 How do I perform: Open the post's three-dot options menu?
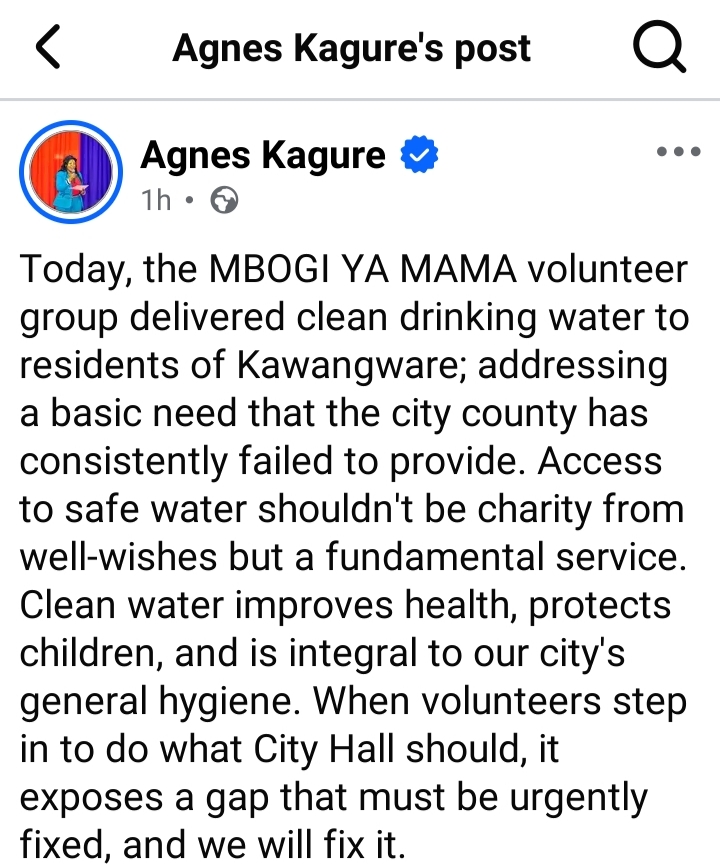click(x=678, y=153)
